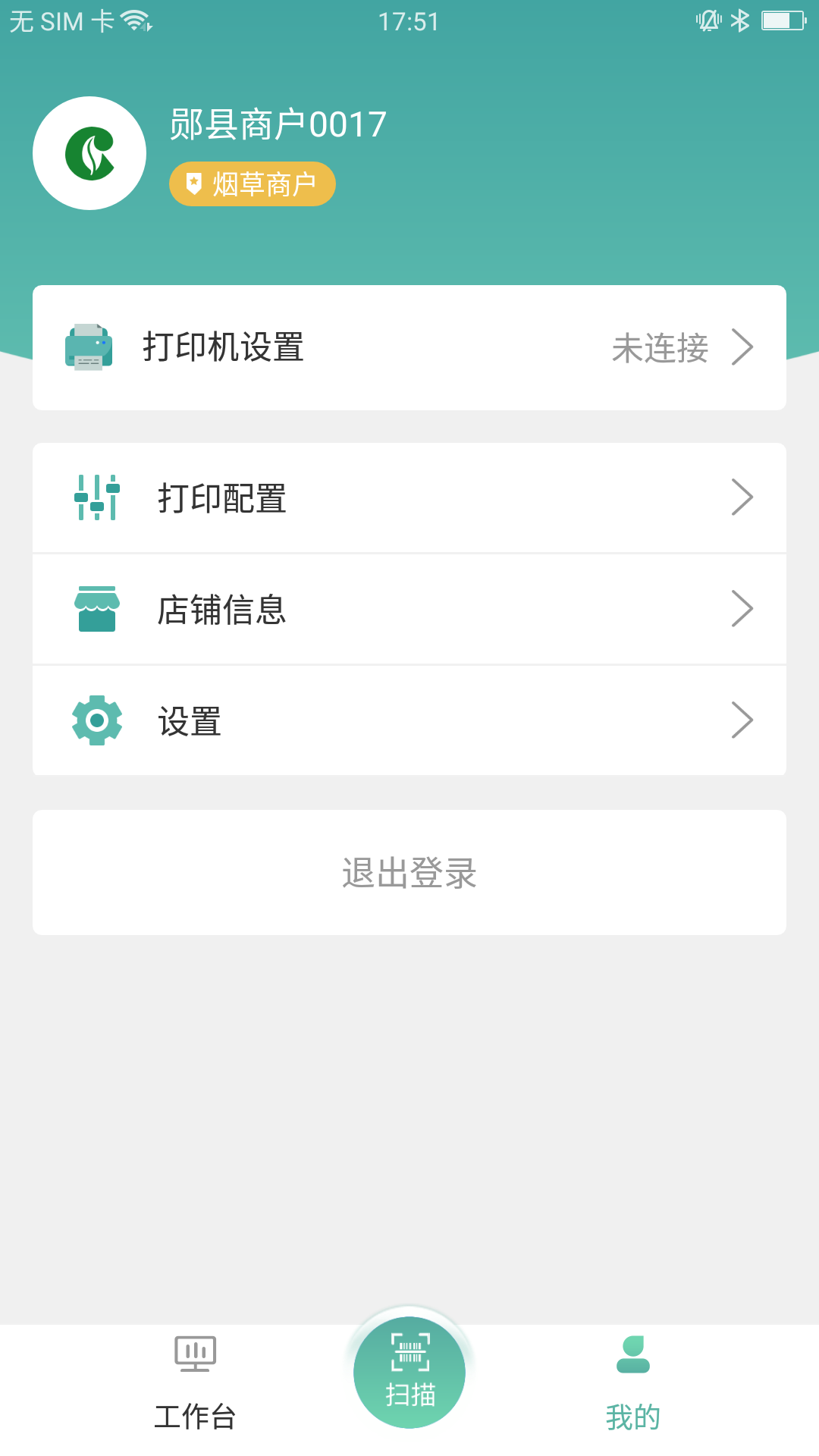Select the storefront icon beside 店铺信息
Viewport: 819px width, 1456px height.
96,608
